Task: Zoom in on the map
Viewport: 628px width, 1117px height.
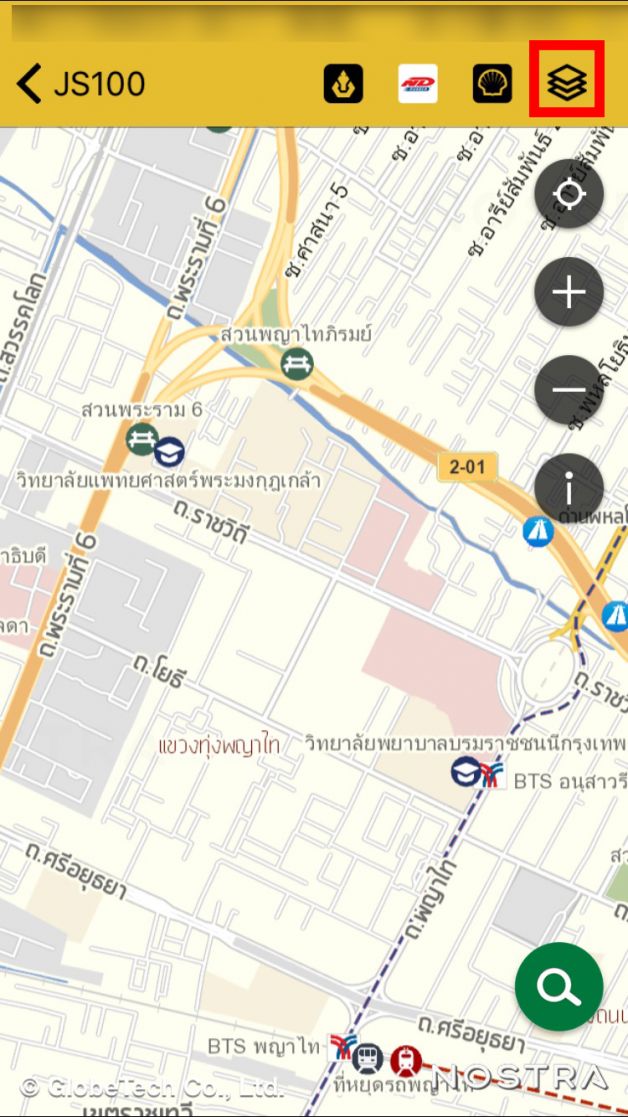Action: click(x=569, y=292)
